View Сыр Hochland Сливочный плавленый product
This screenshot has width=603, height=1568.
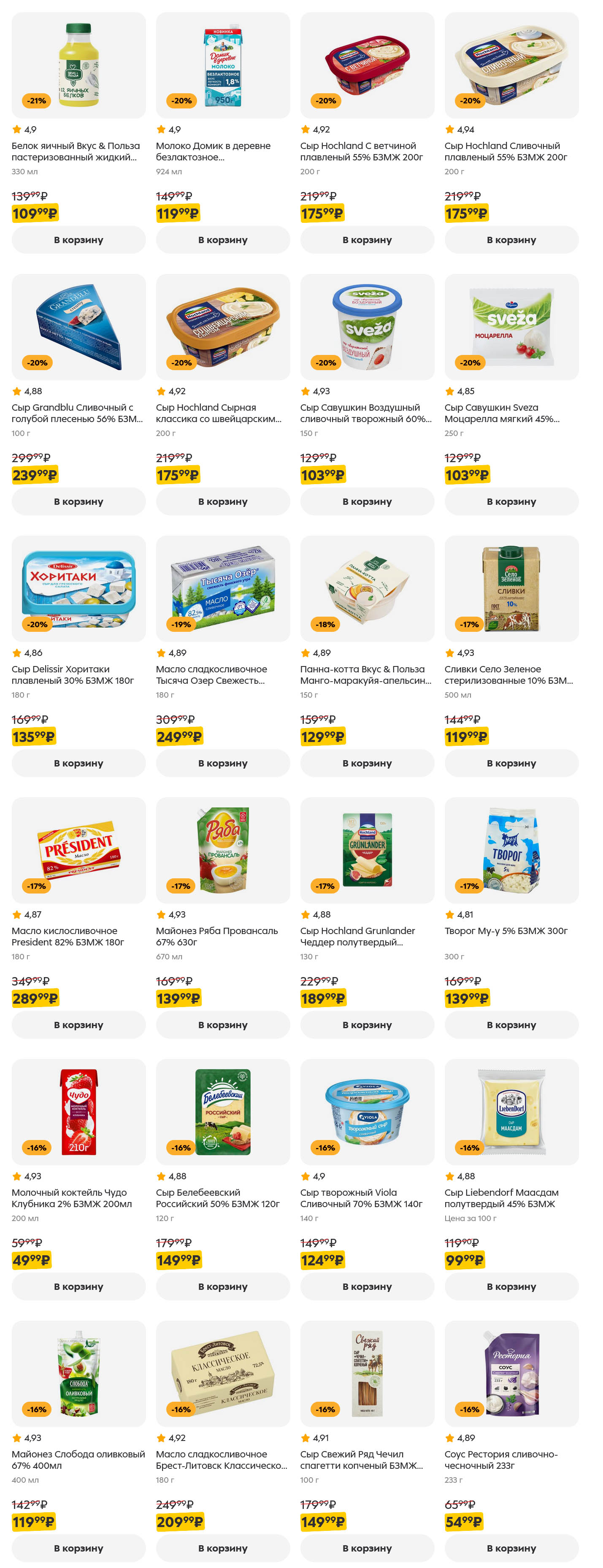pos(511,66)
